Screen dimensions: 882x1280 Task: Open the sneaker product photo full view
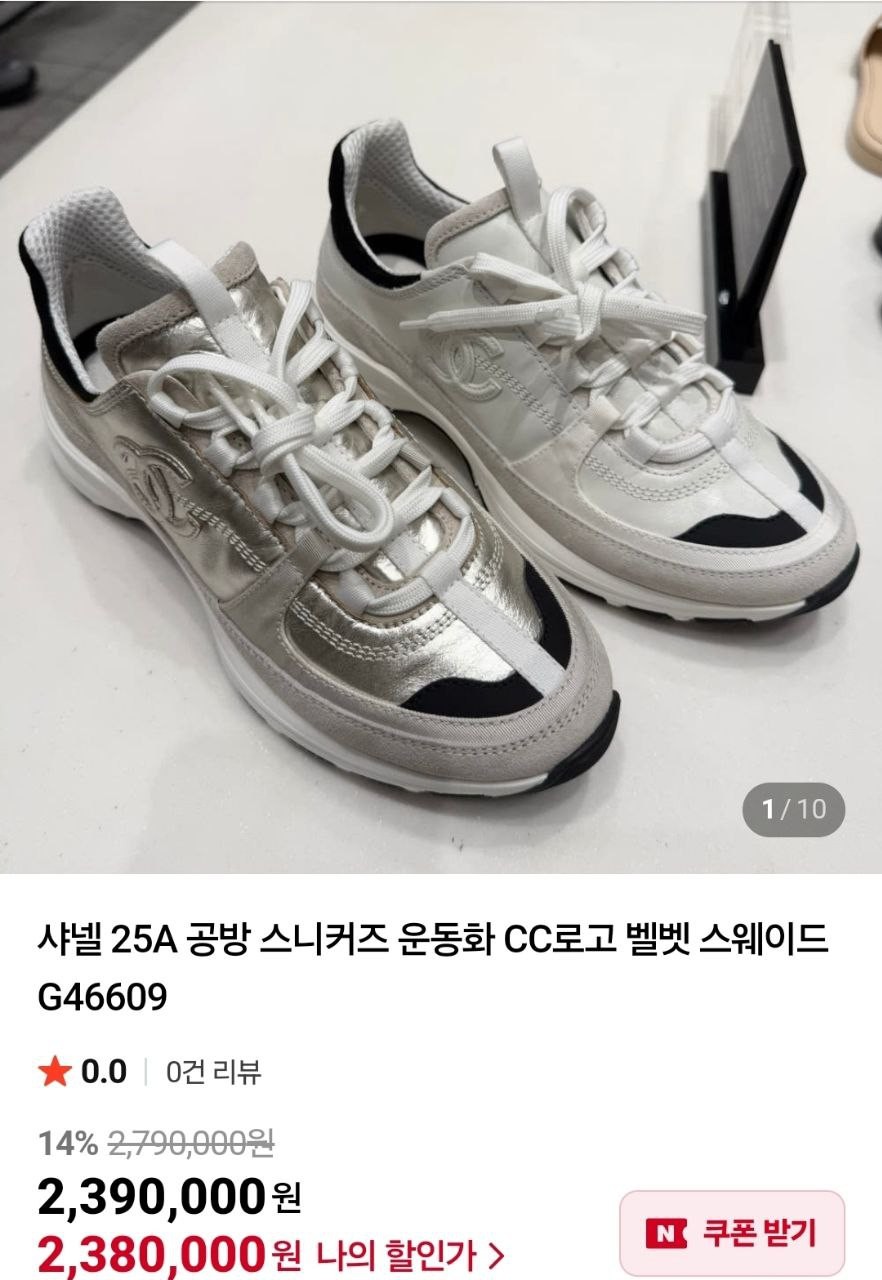[440, 430]
